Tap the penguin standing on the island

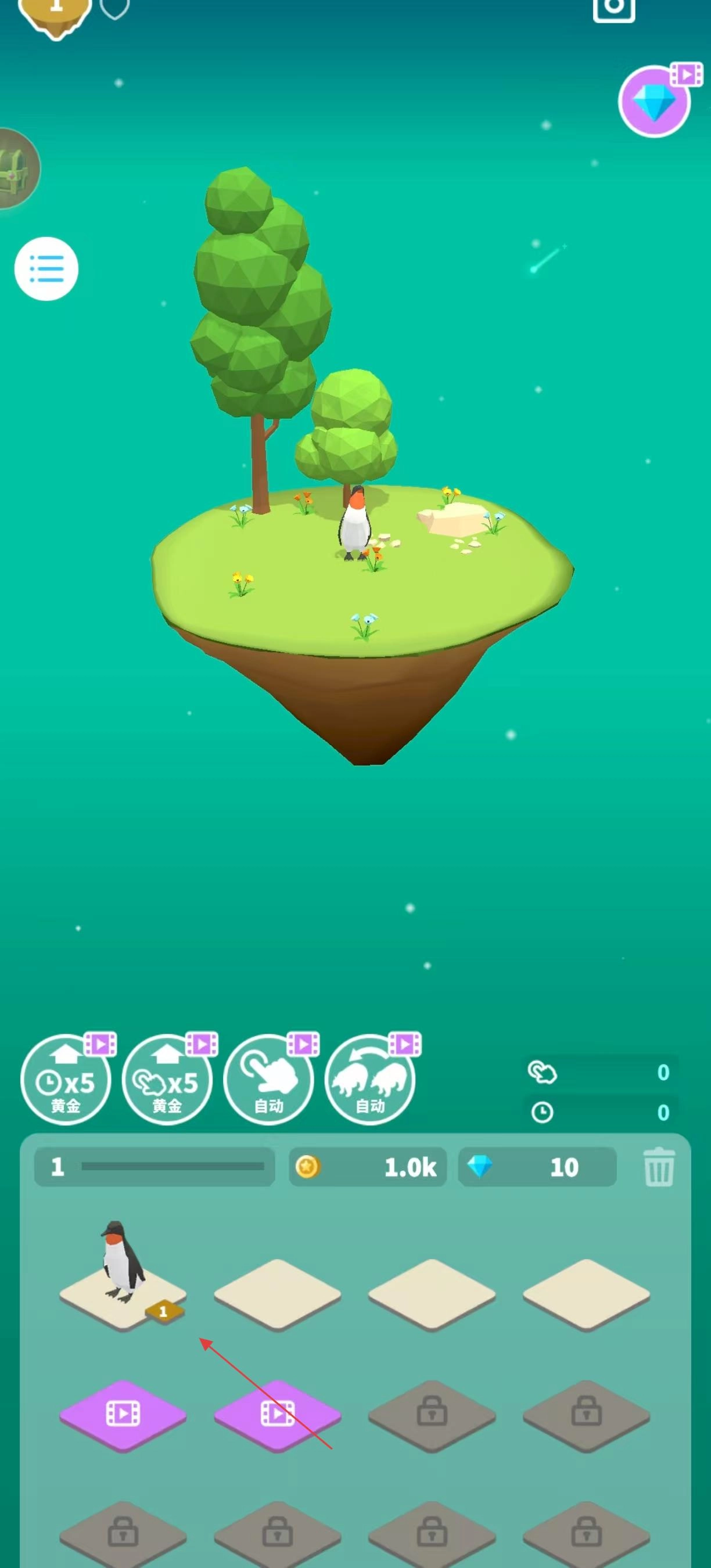355,524
